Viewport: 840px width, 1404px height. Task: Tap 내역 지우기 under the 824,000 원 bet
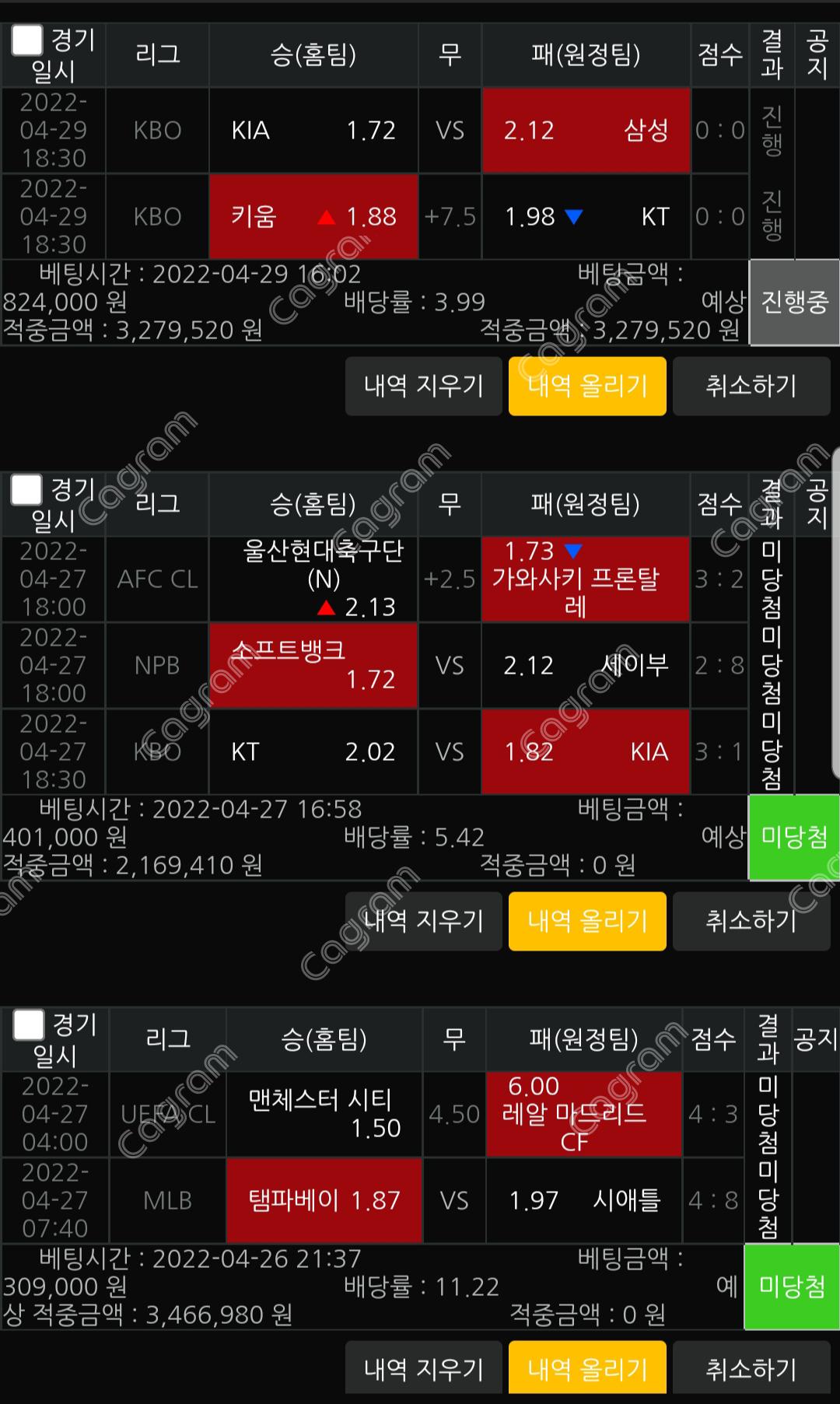point(424,386)
